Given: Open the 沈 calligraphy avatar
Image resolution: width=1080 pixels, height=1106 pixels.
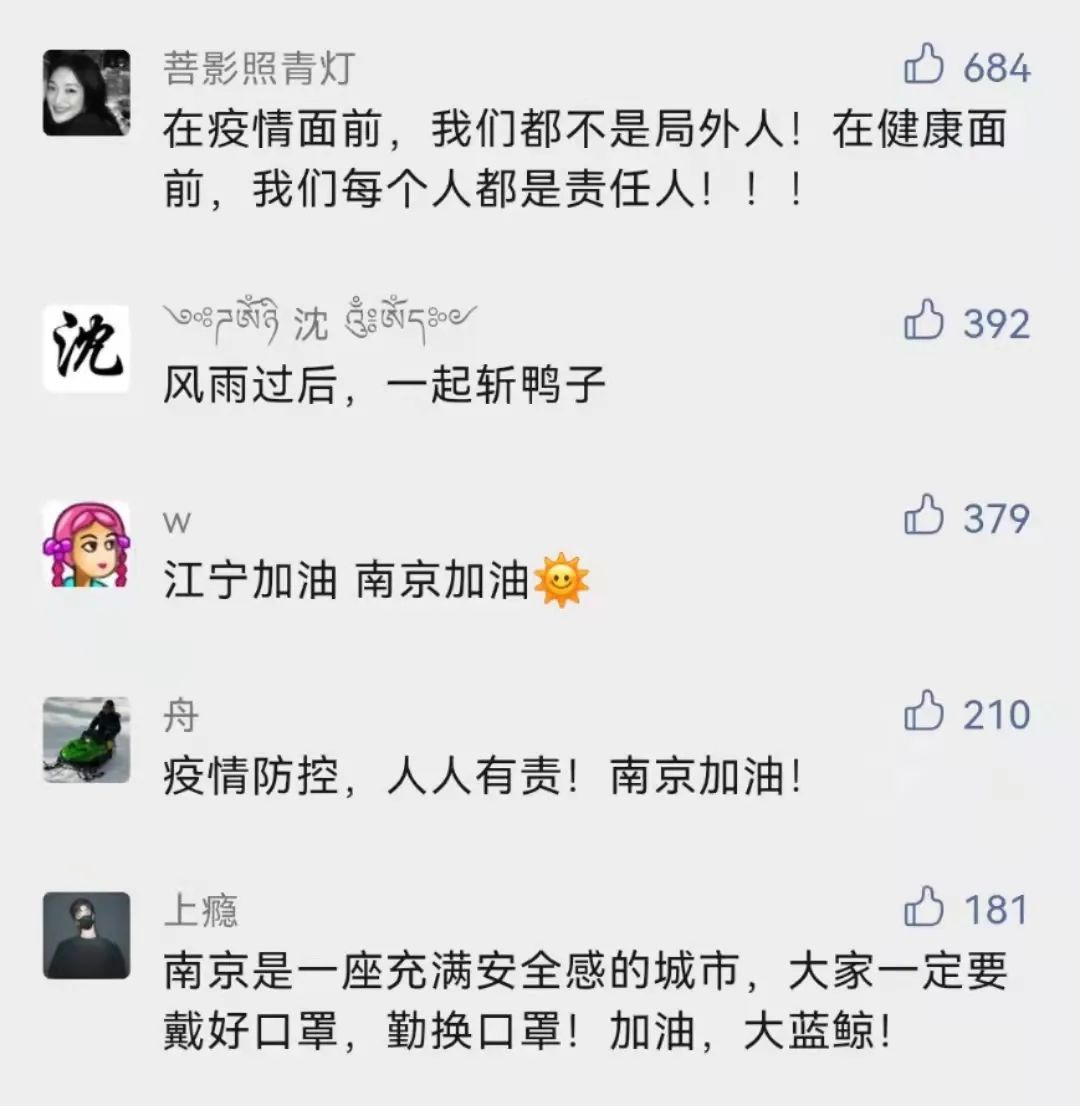Looking at the screenshot, I should click(86, 349).
